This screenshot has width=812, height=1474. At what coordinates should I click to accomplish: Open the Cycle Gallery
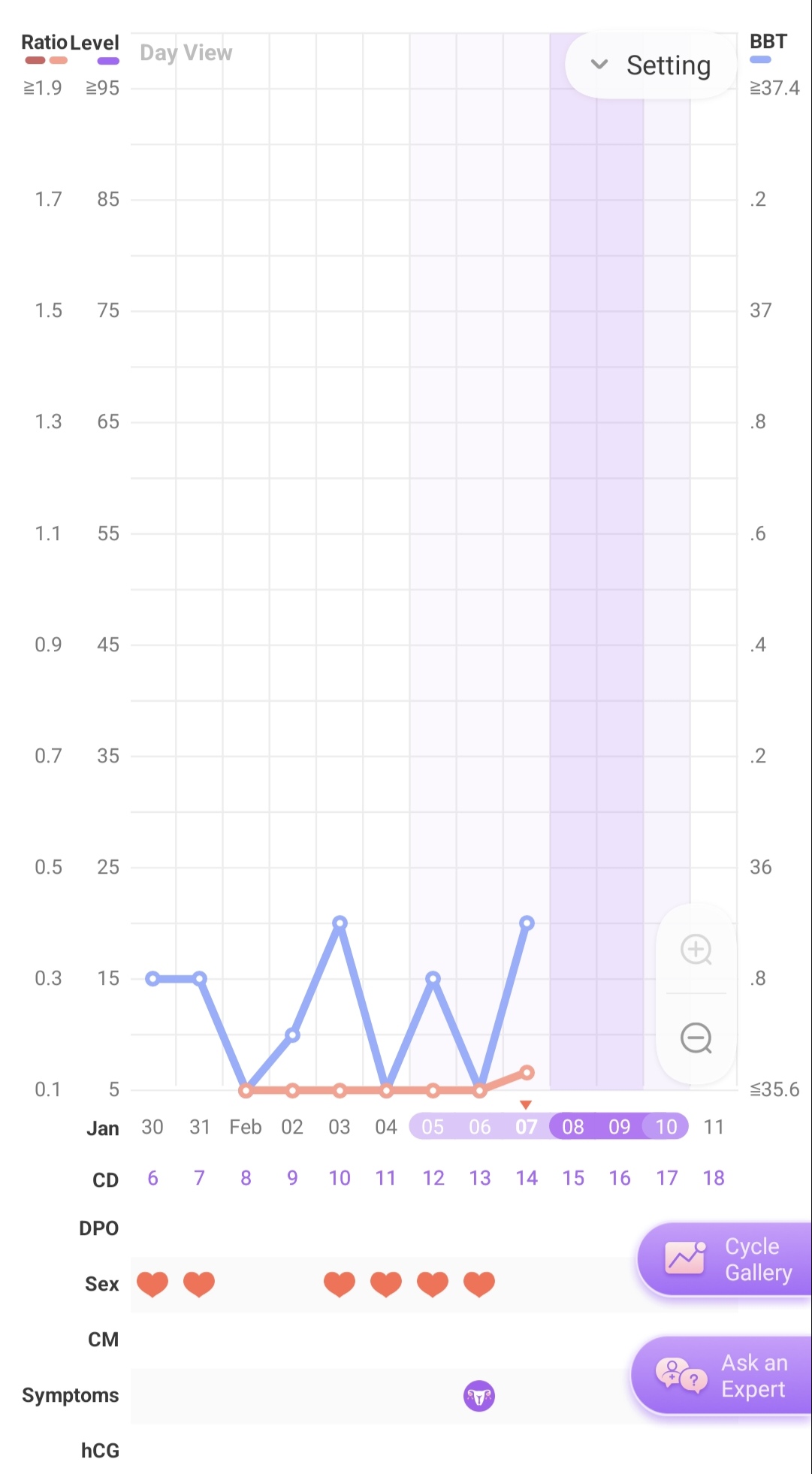coord(726,1260)
